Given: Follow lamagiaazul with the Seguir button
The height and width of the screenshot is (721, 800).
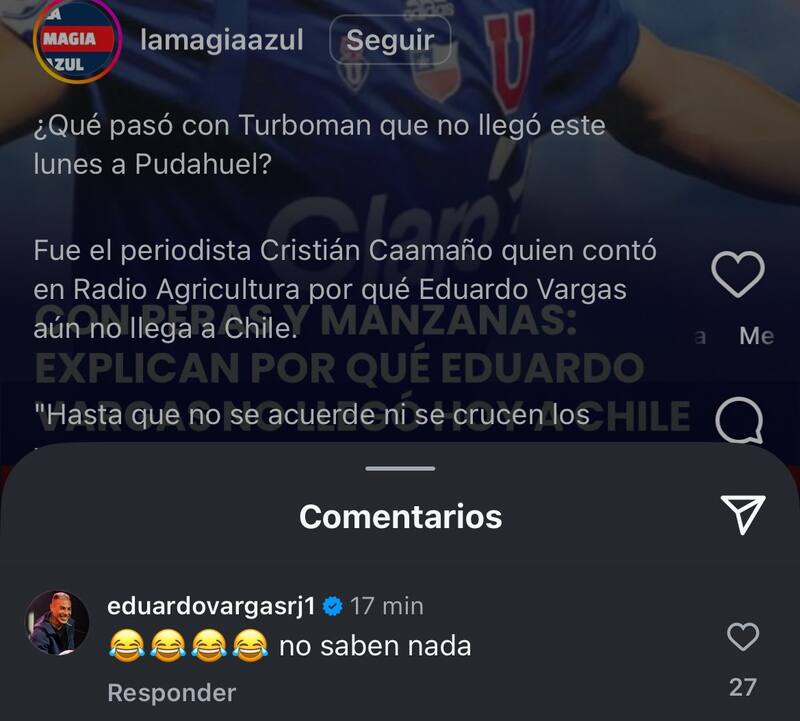Looking at the screenshot, I should pos(389,41).
